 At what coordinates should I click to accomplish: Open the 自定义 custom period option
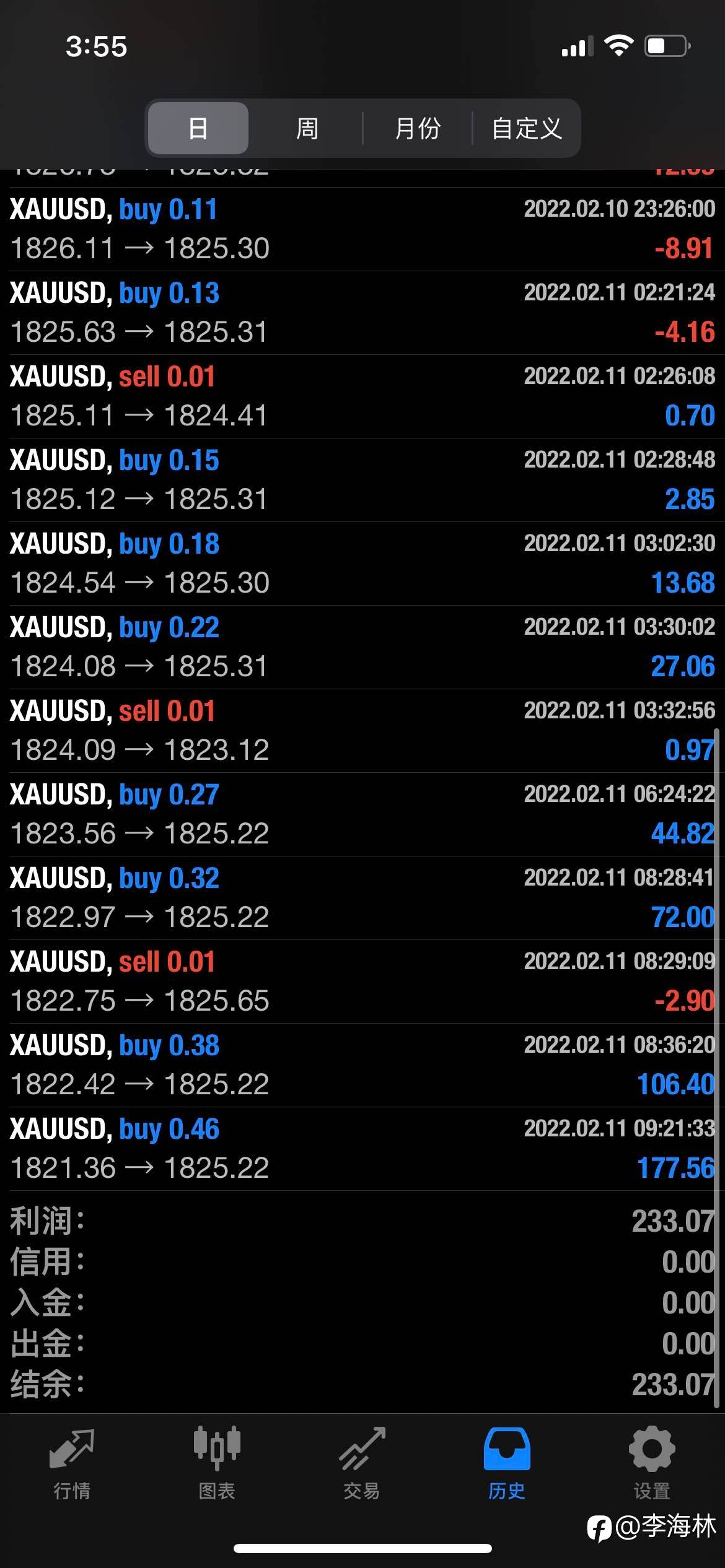527,128
